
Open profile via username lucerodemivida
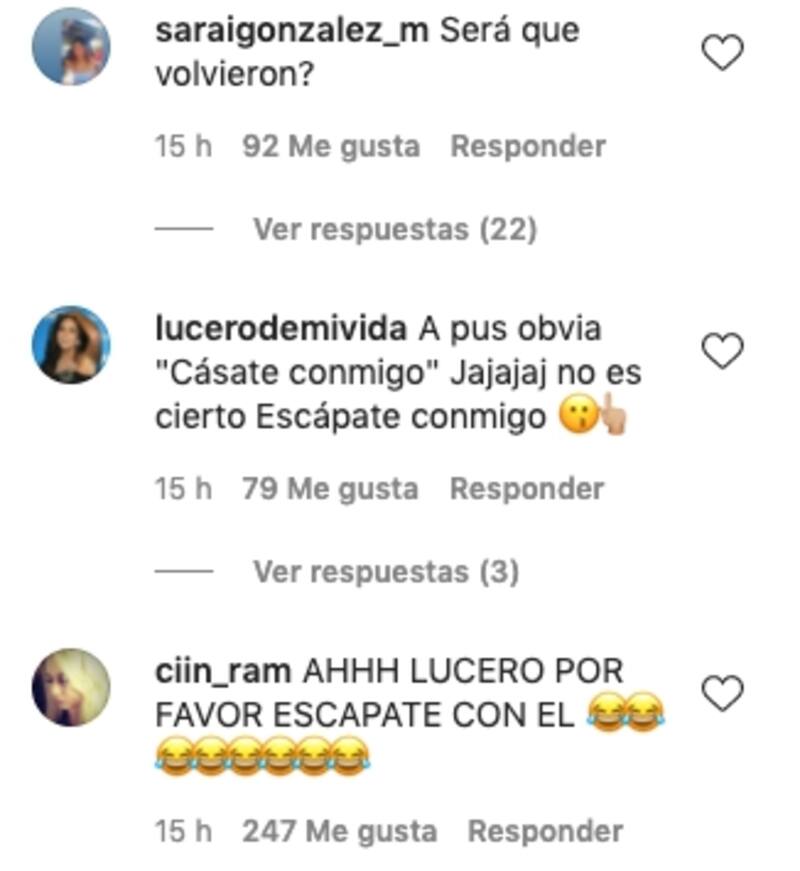pyautogui.click(x=281, y=329)
